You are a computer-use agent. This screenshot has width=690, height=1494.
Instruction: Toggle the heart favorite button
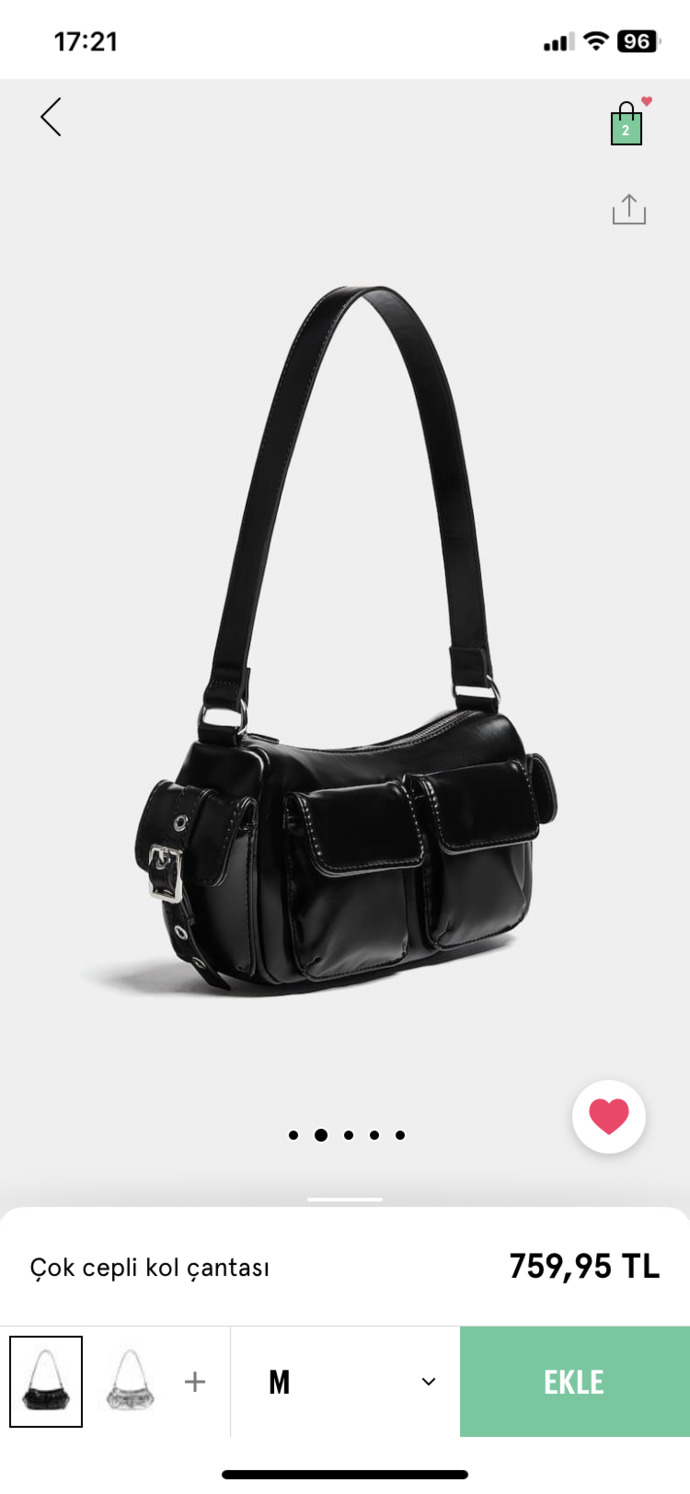pyautogui.click(x=609, y=1116)
